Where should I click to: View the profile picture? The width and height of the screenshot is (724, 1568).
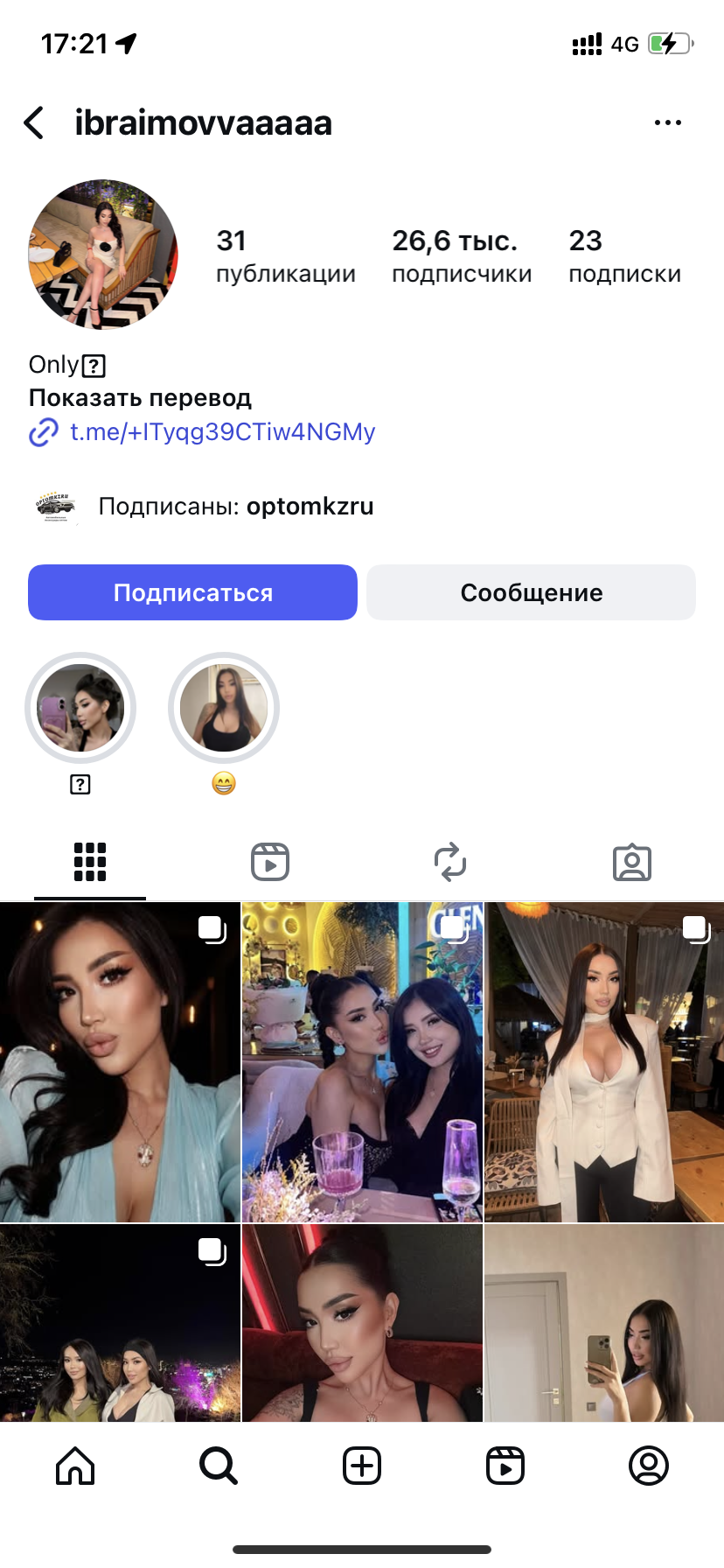(103, 255)
